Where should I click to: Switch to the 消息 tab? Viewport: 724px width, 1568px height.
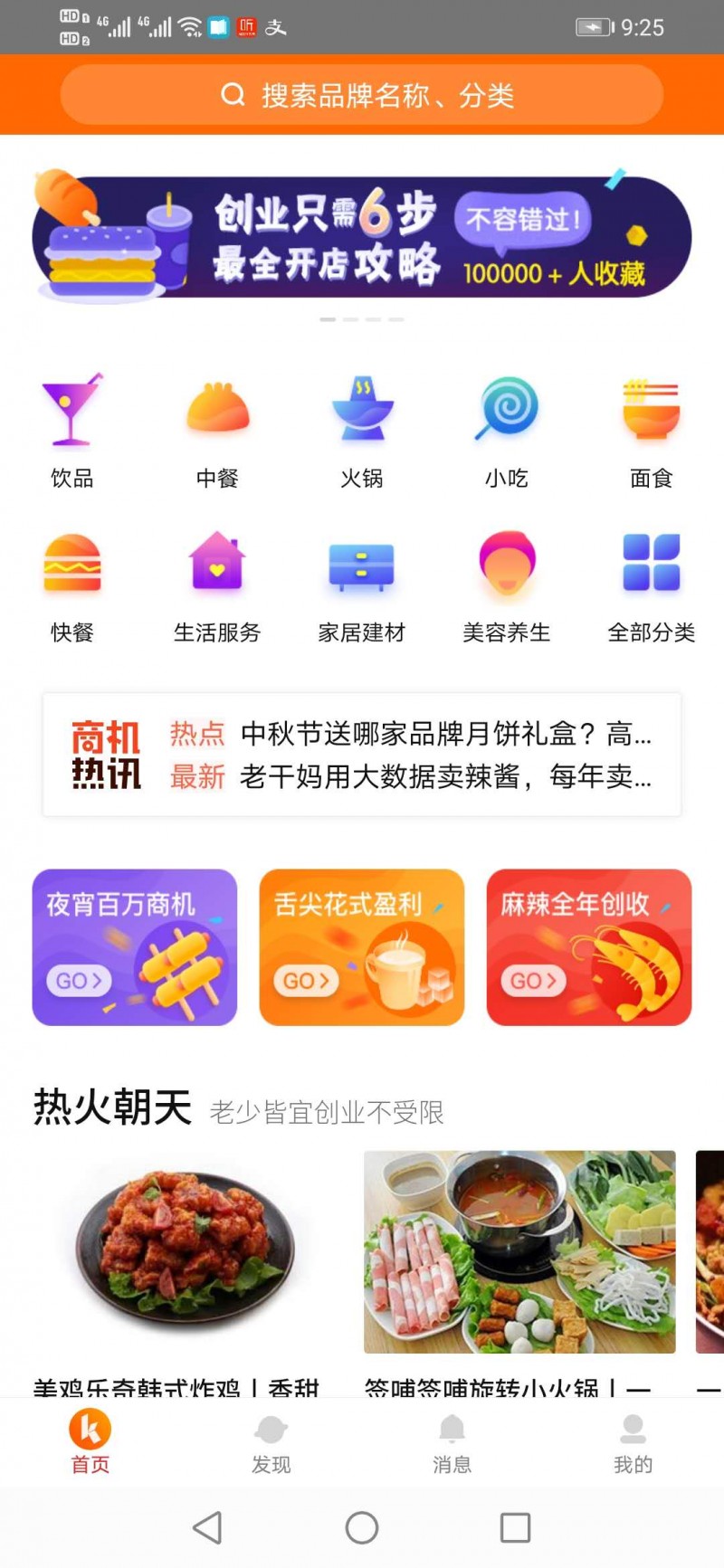(452, 1443)
